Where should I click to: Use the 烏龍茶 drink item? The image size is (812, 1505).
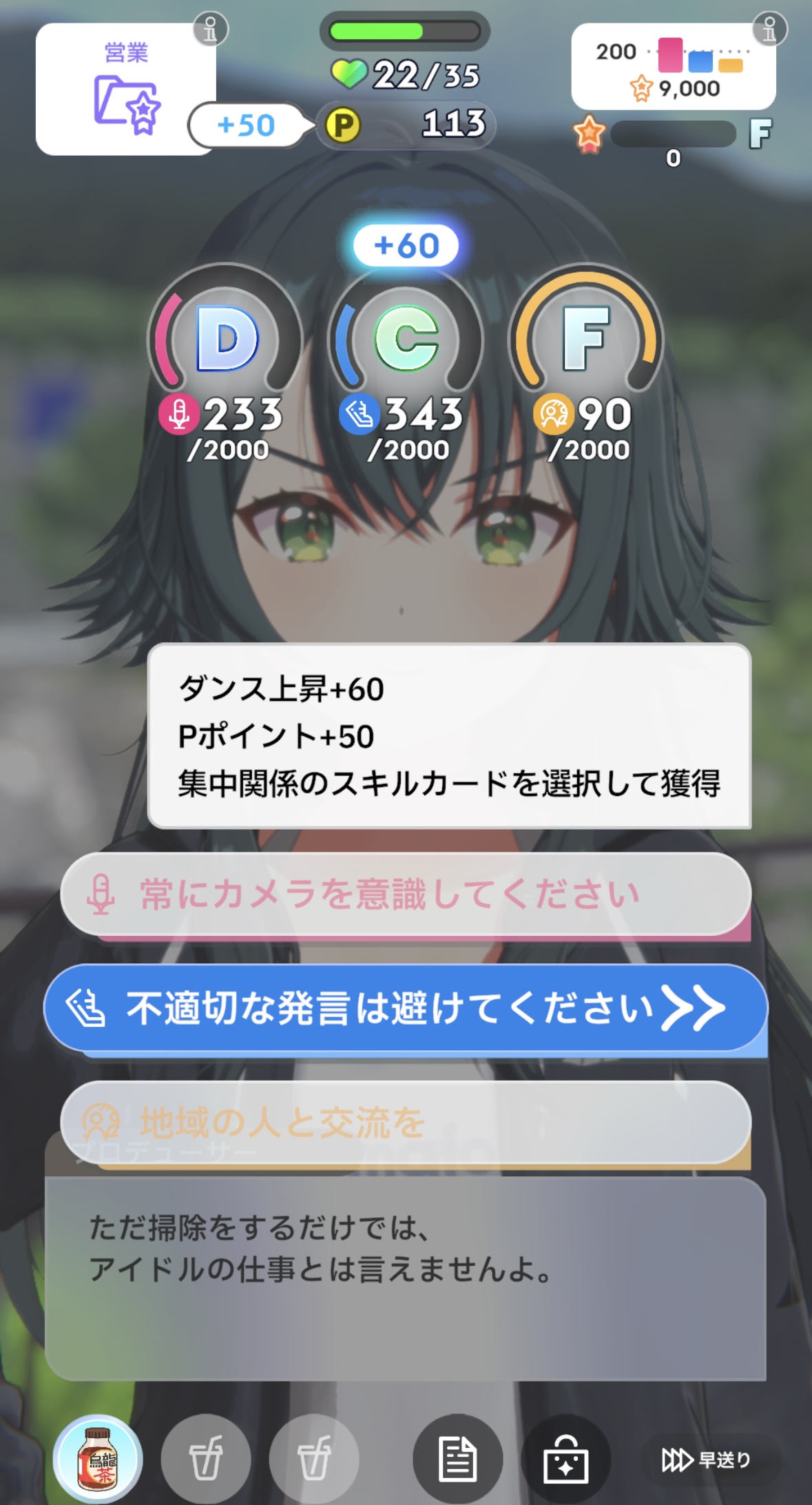(x=98, y=1458)
